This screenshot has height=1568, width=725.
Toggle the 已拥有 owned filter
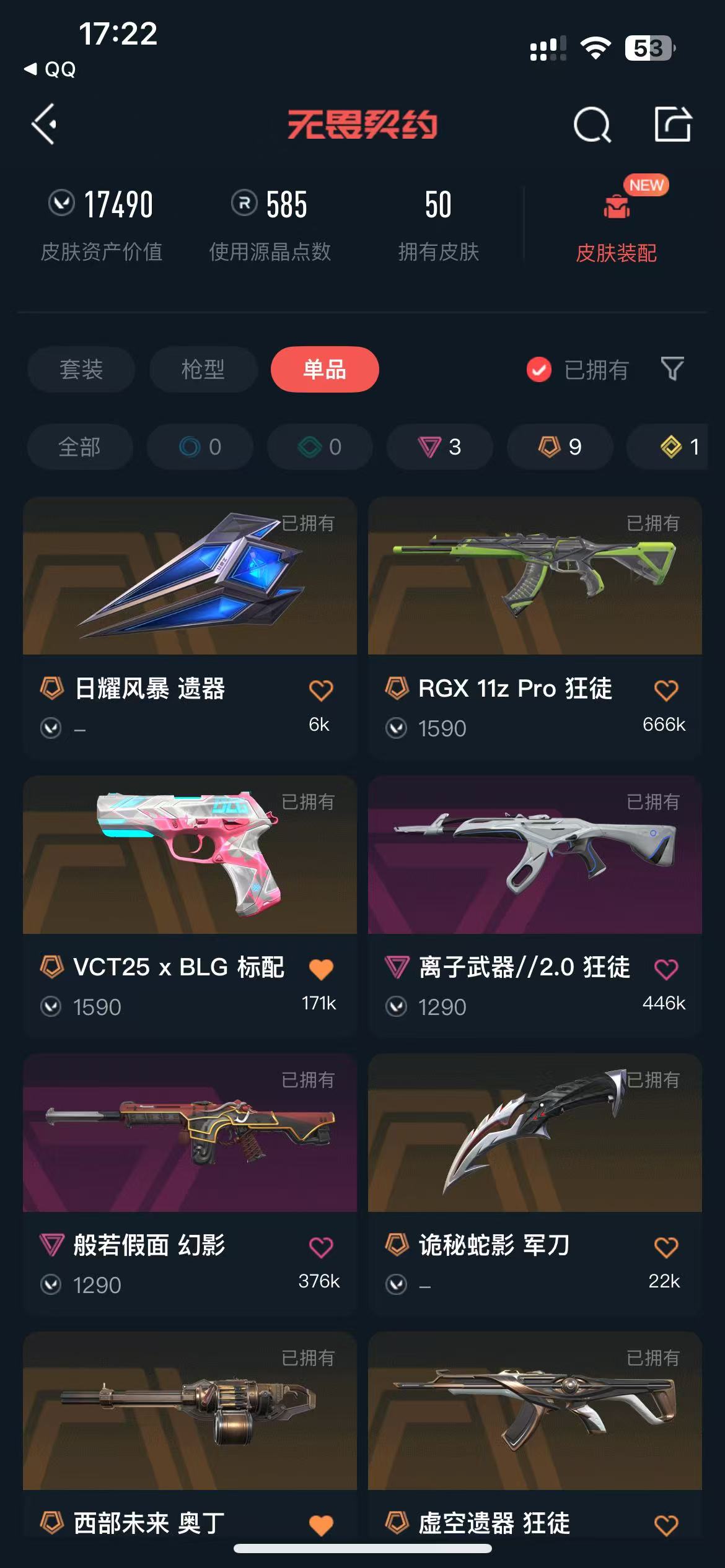pyautogui.click(x=578, y=370)
